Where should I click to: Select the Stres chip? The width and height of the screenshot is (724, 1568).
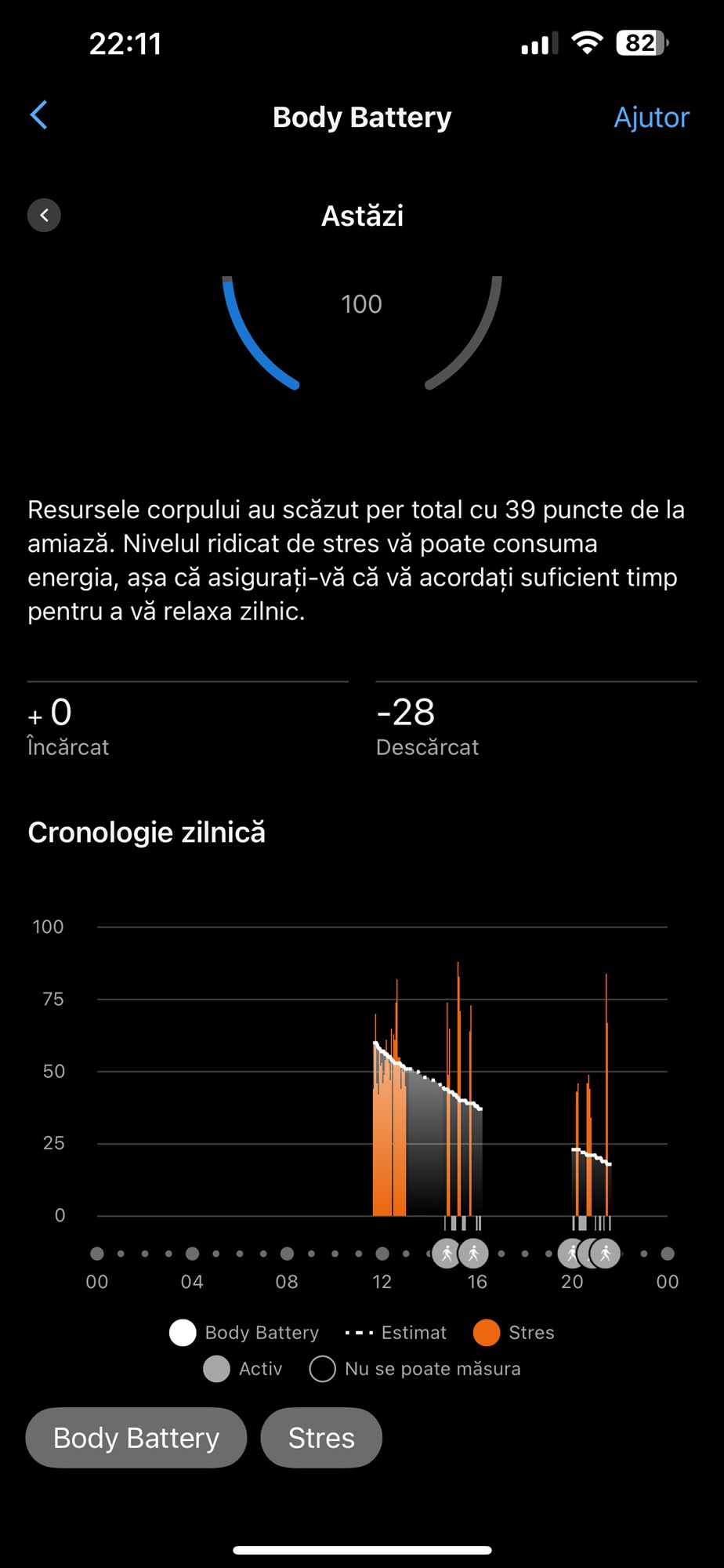(321, 1437)
